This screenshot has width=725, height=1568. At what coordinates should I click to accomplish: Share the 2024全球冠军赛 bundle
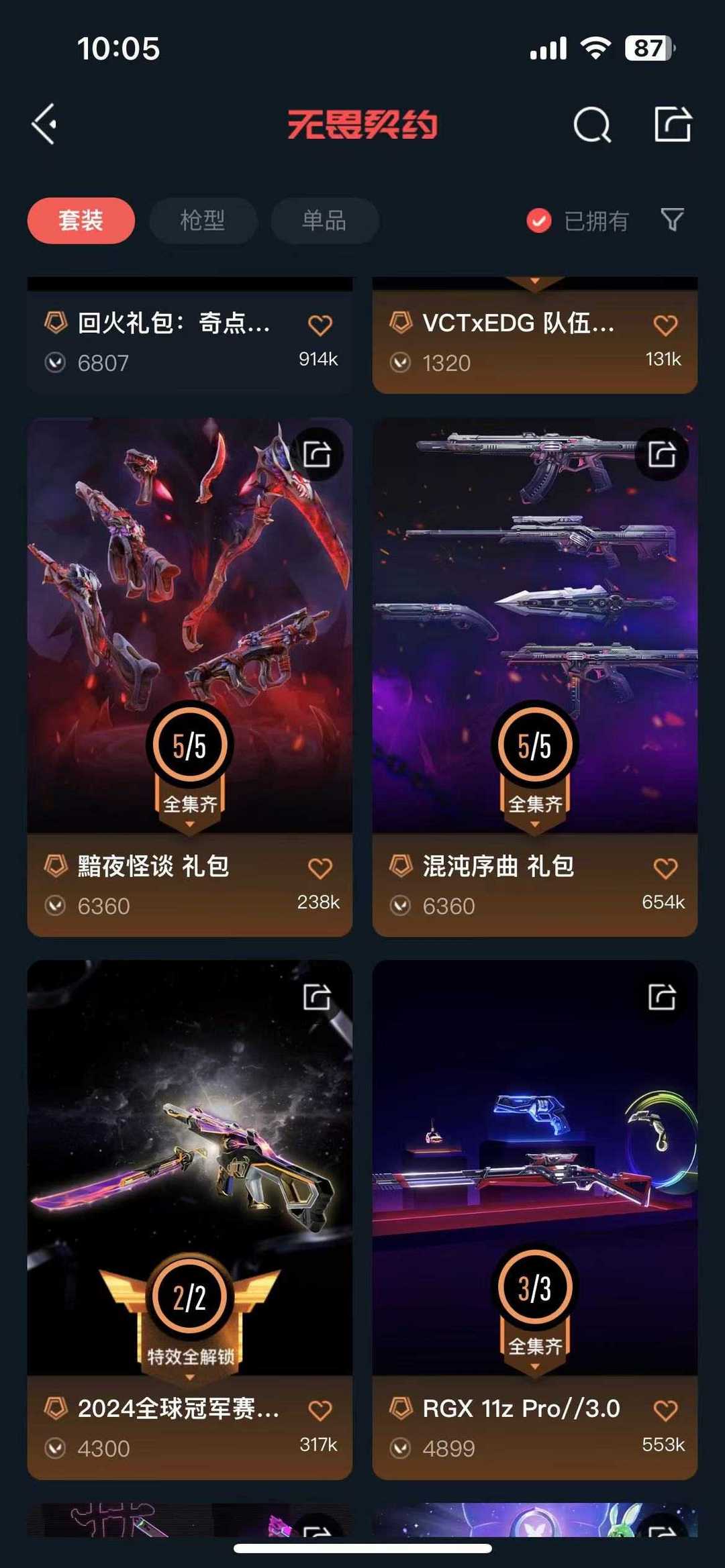[x=317, y=996]
